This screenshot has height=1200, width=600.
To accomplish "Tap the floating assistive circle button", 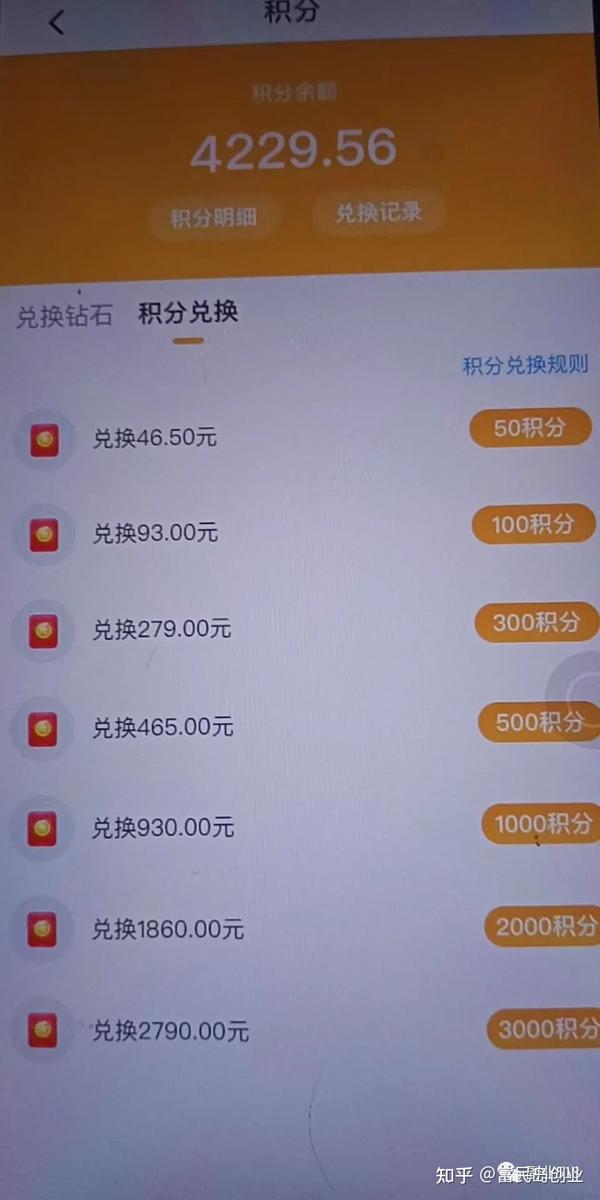I will [x=577, y=690].
